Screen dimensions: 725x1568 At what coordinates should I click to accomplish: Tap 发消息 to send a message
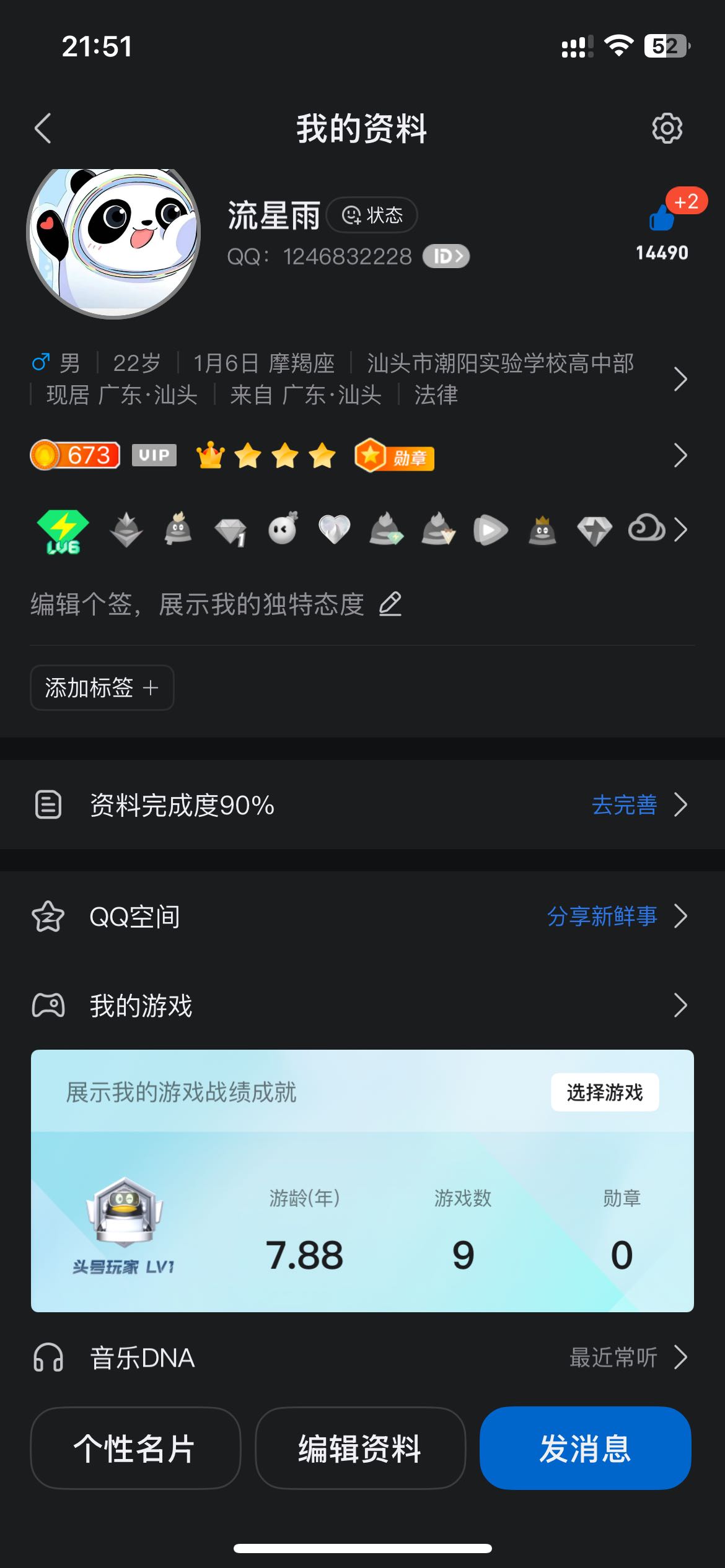pos(585,1448)
